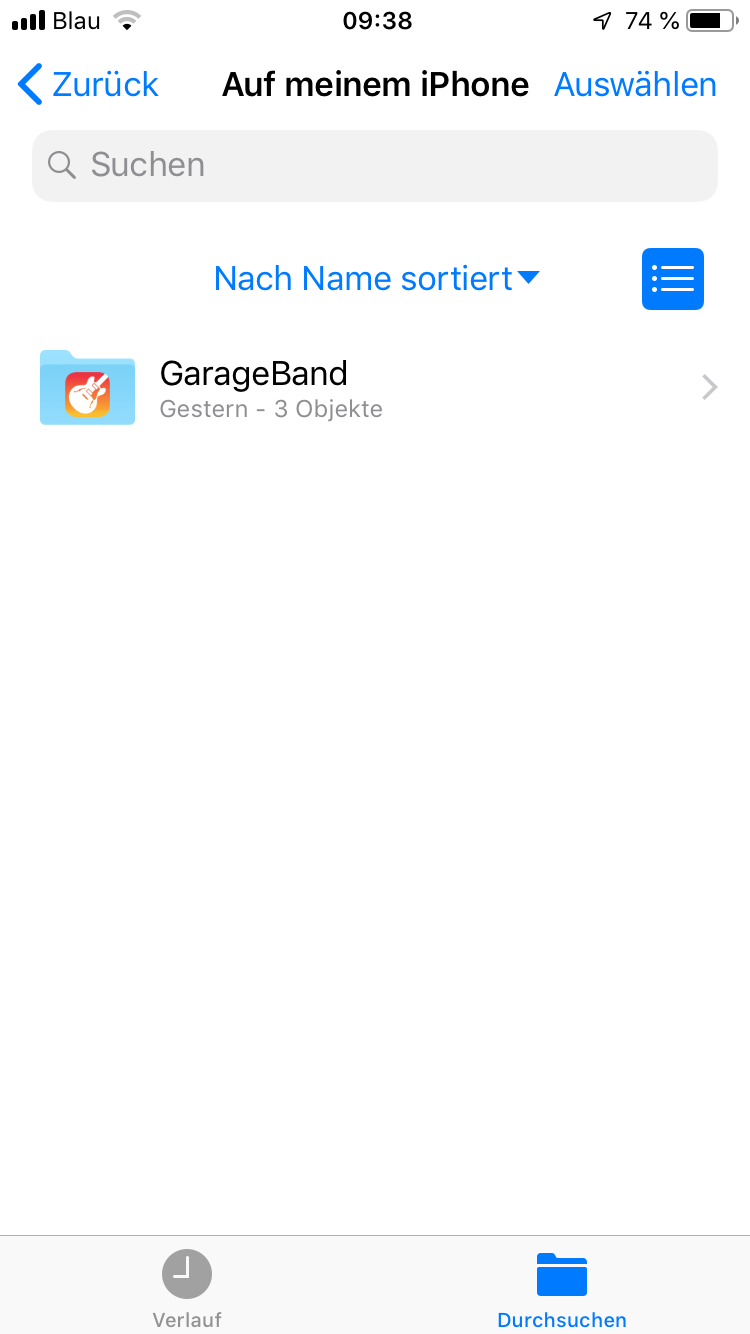Focus the Suchen search field

click(x=375, y=165)
